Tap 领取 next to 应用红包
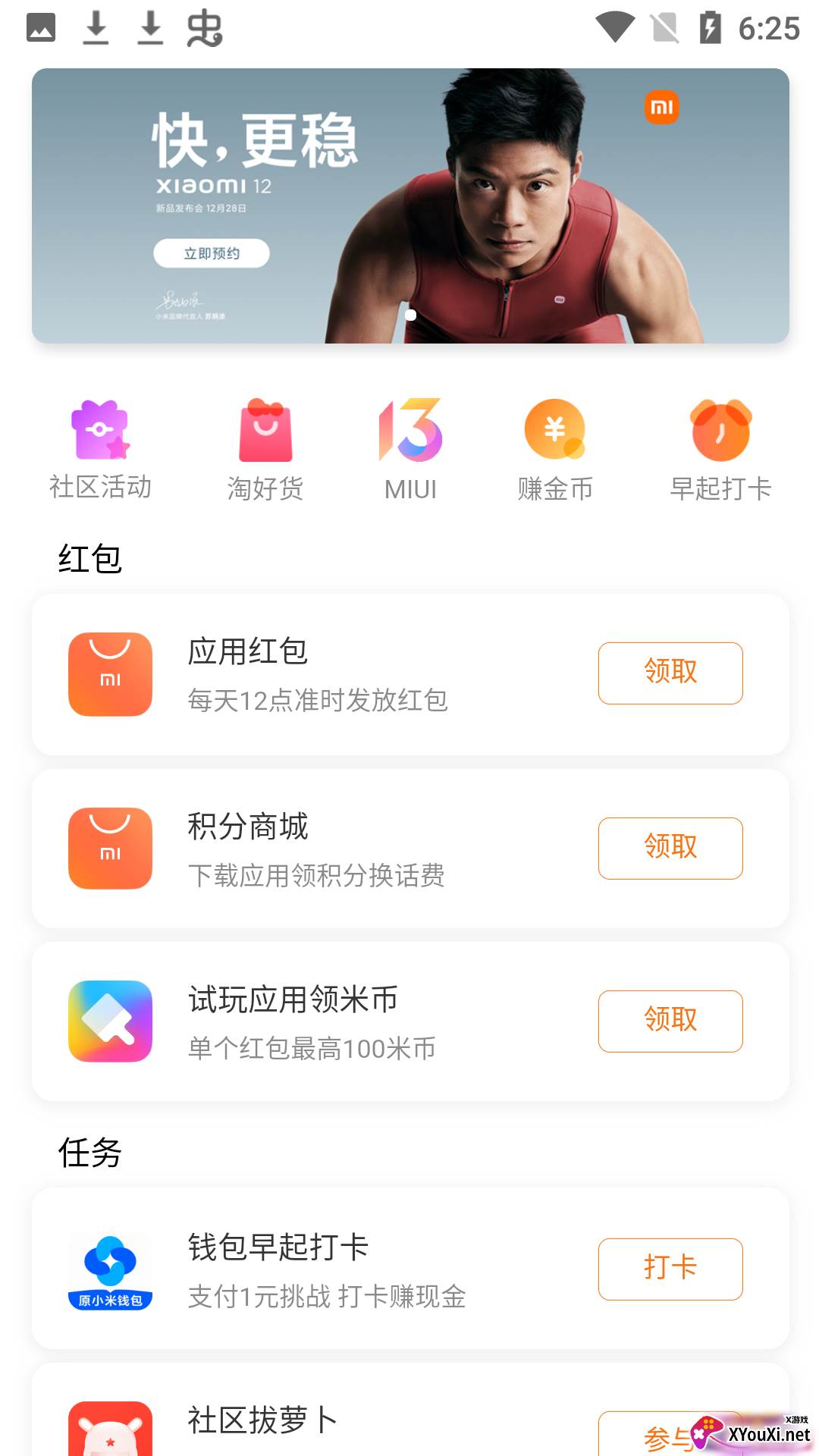 (670, 673)
